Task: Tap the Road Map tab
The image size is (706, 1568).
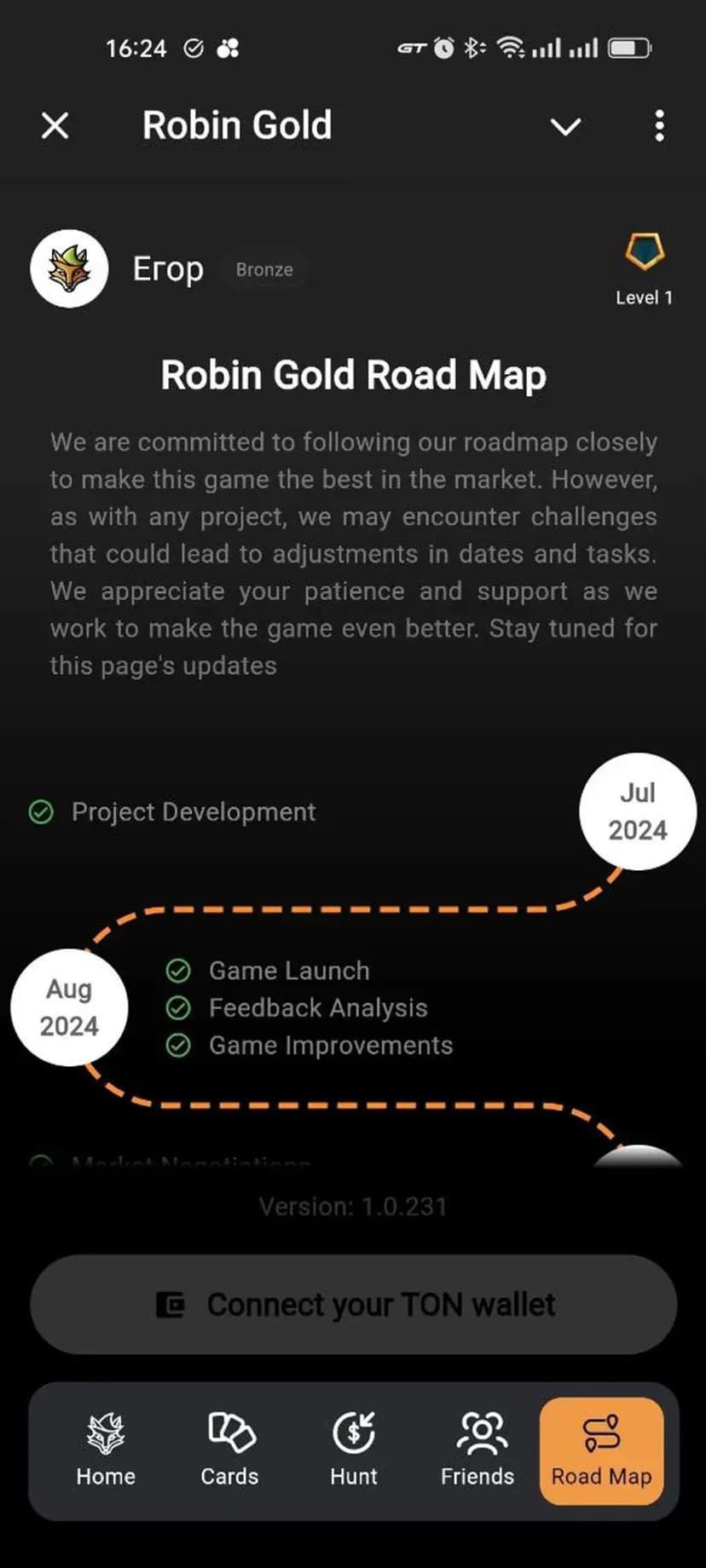Action: (x=601, y=1450)
